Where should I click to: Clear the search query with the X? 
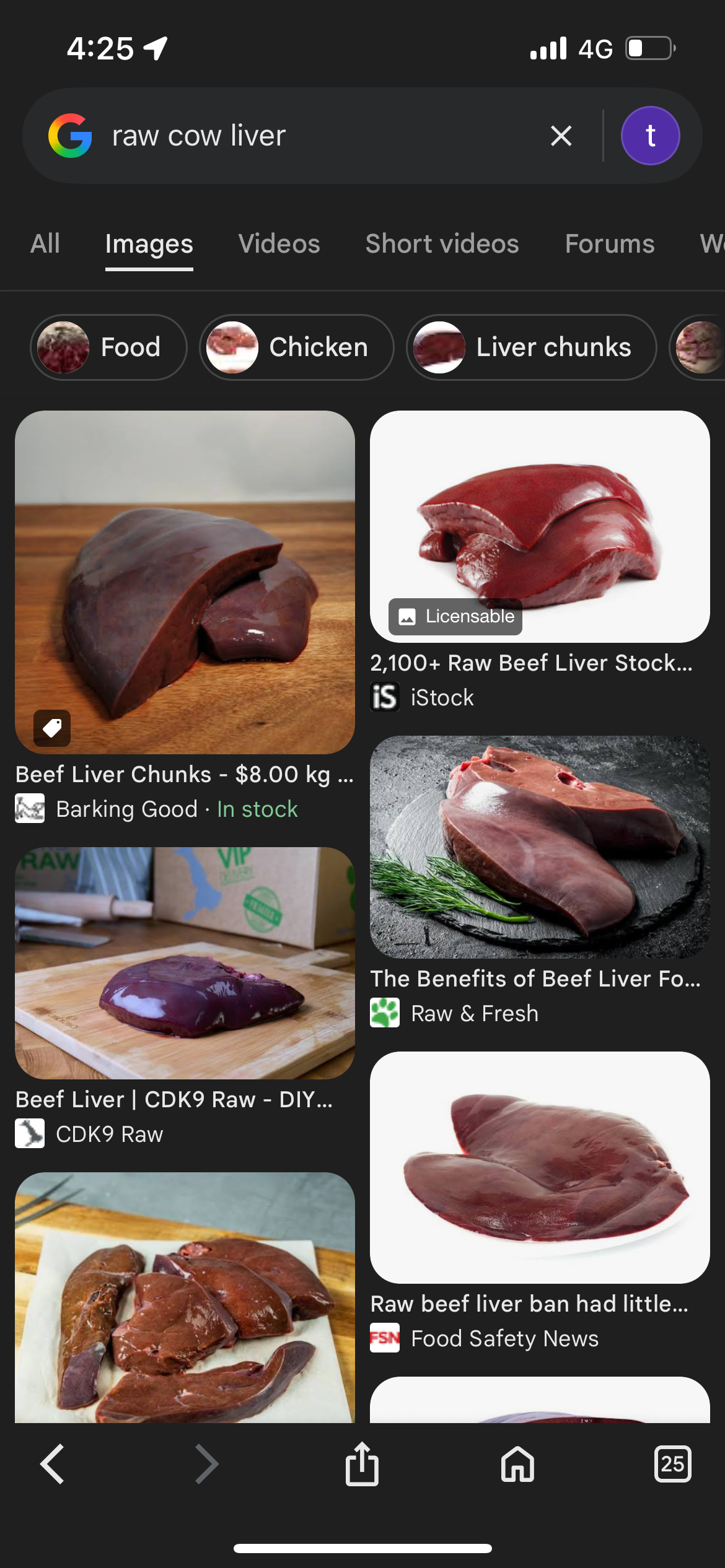click(x=561, y=136)
